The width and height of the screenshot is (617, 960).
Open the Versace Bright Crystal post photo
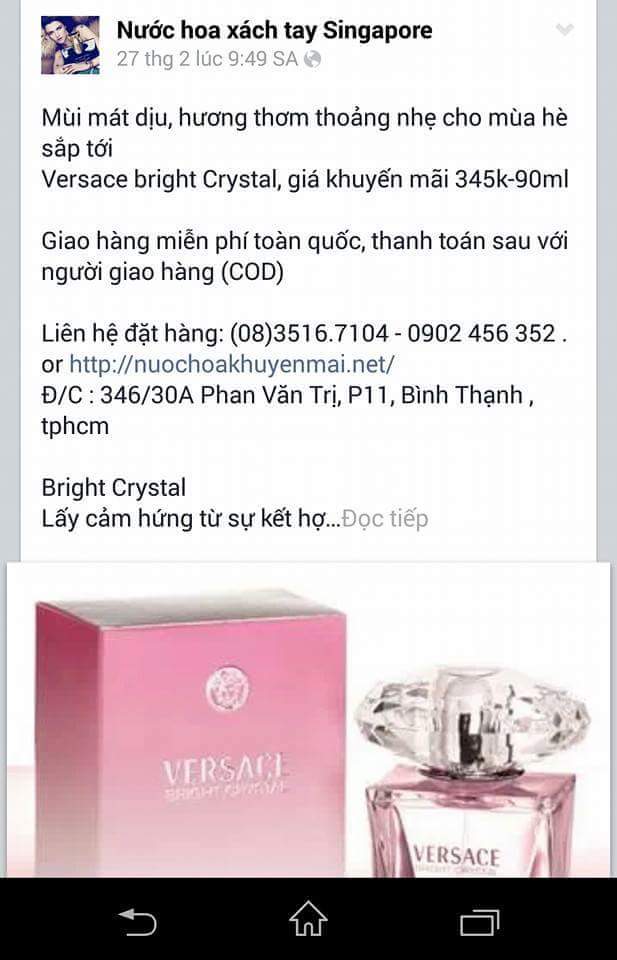click(x=308, y=720)
